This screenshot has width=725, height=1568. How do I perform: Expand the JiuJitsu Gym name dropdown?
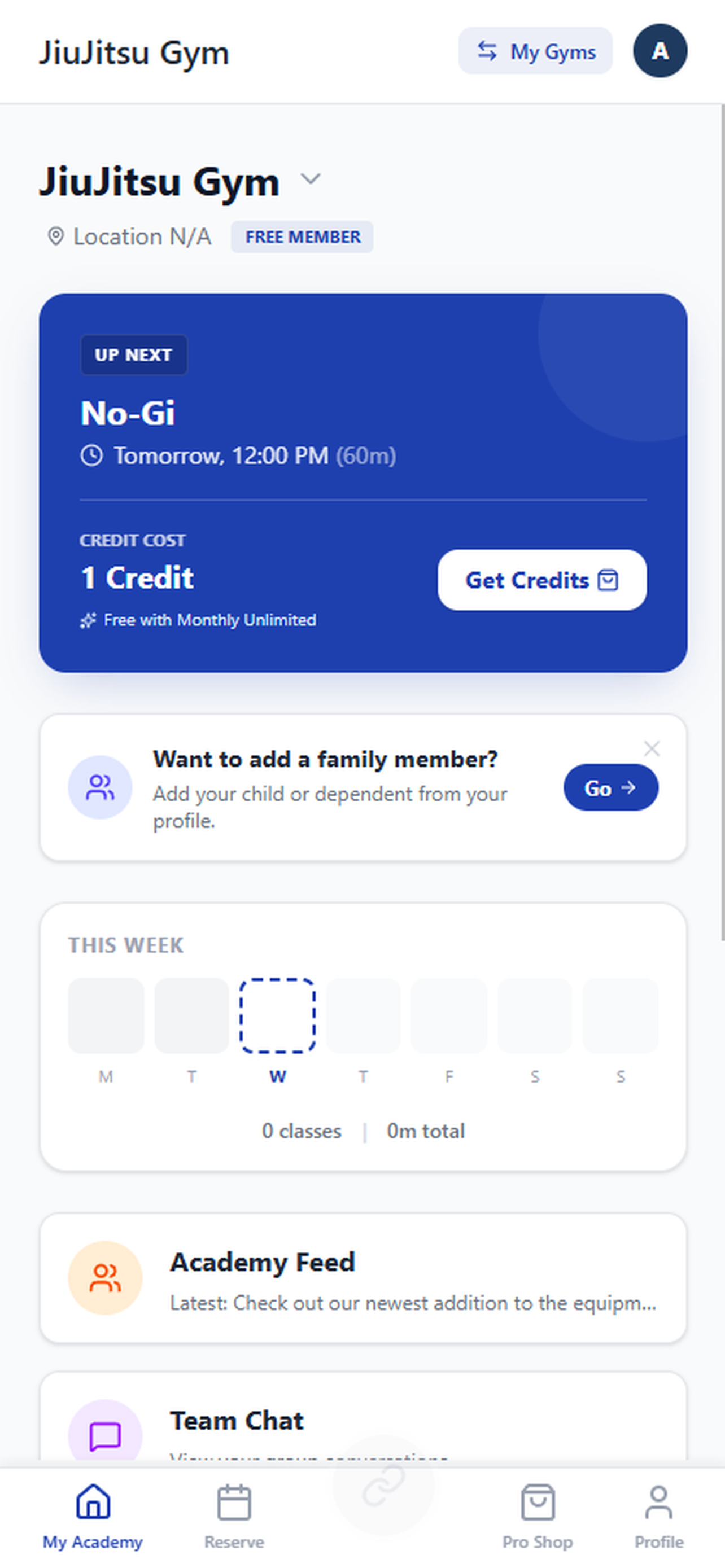(311, 180)
